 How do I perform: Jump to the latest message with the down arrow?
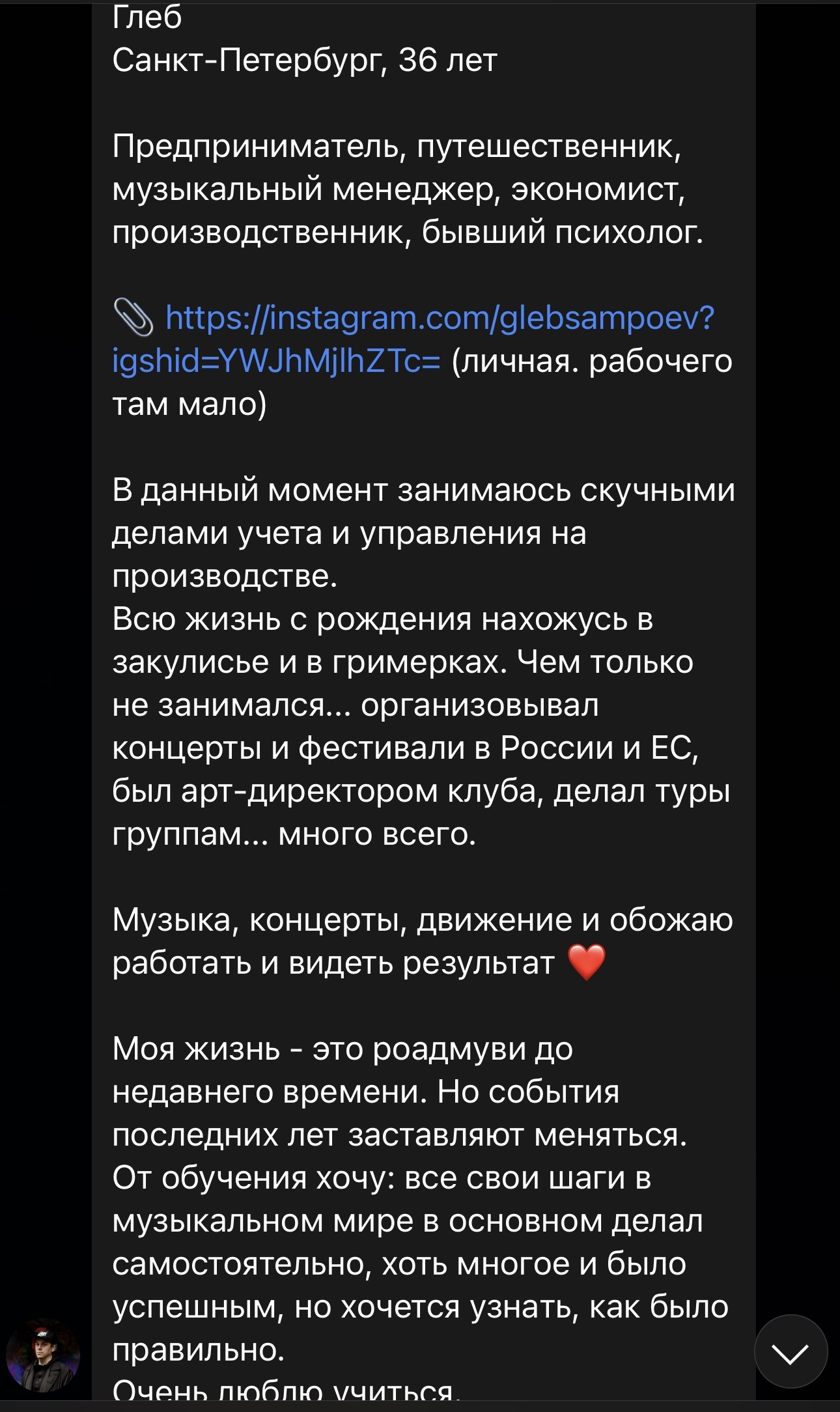tap(791, 1351)
